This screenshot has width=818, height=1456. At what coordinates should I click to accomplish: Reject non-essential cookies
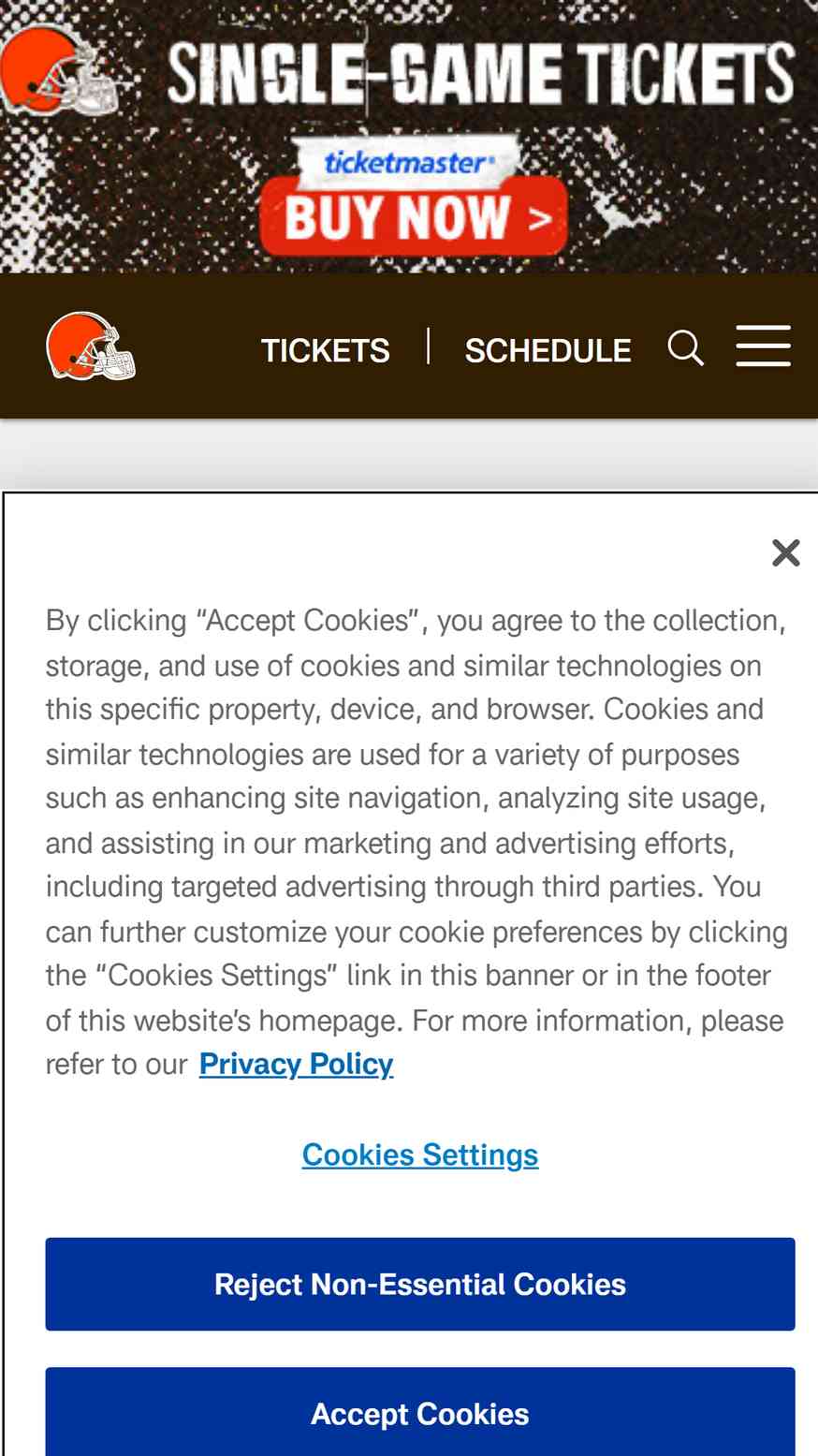click(x=420, y=1284)
